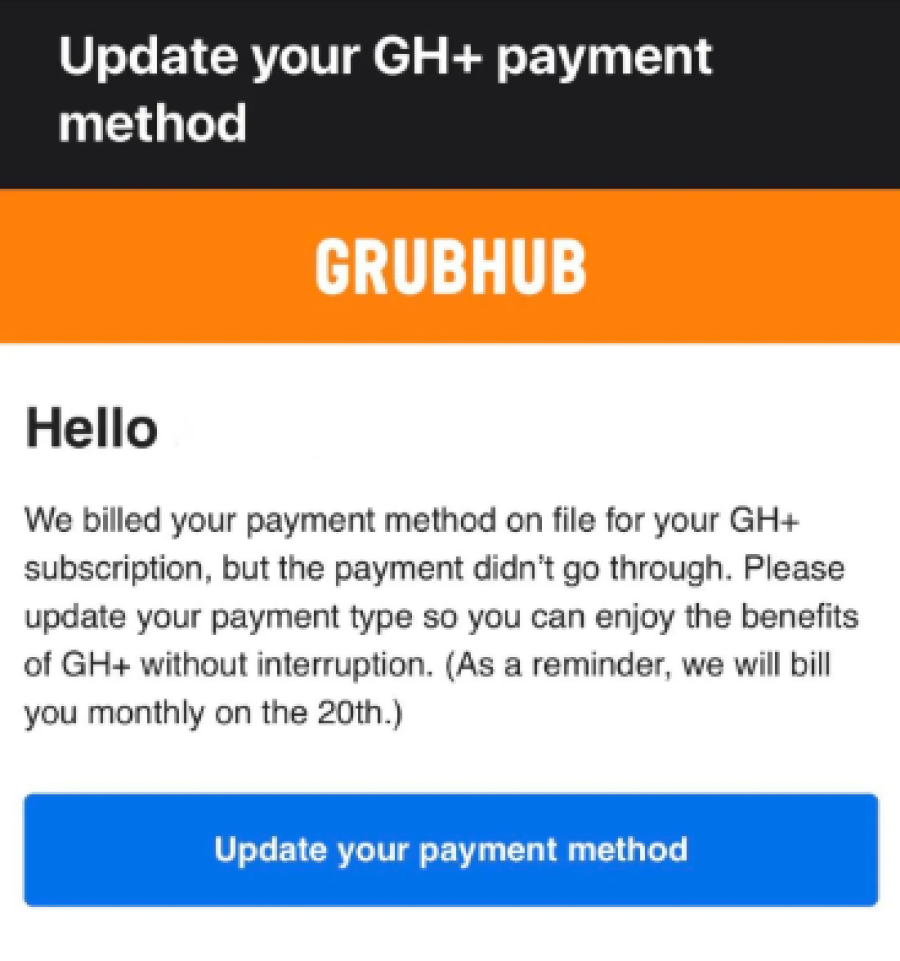Tap Update your payment method button
The image size is (900, 961).
point(451,850)
